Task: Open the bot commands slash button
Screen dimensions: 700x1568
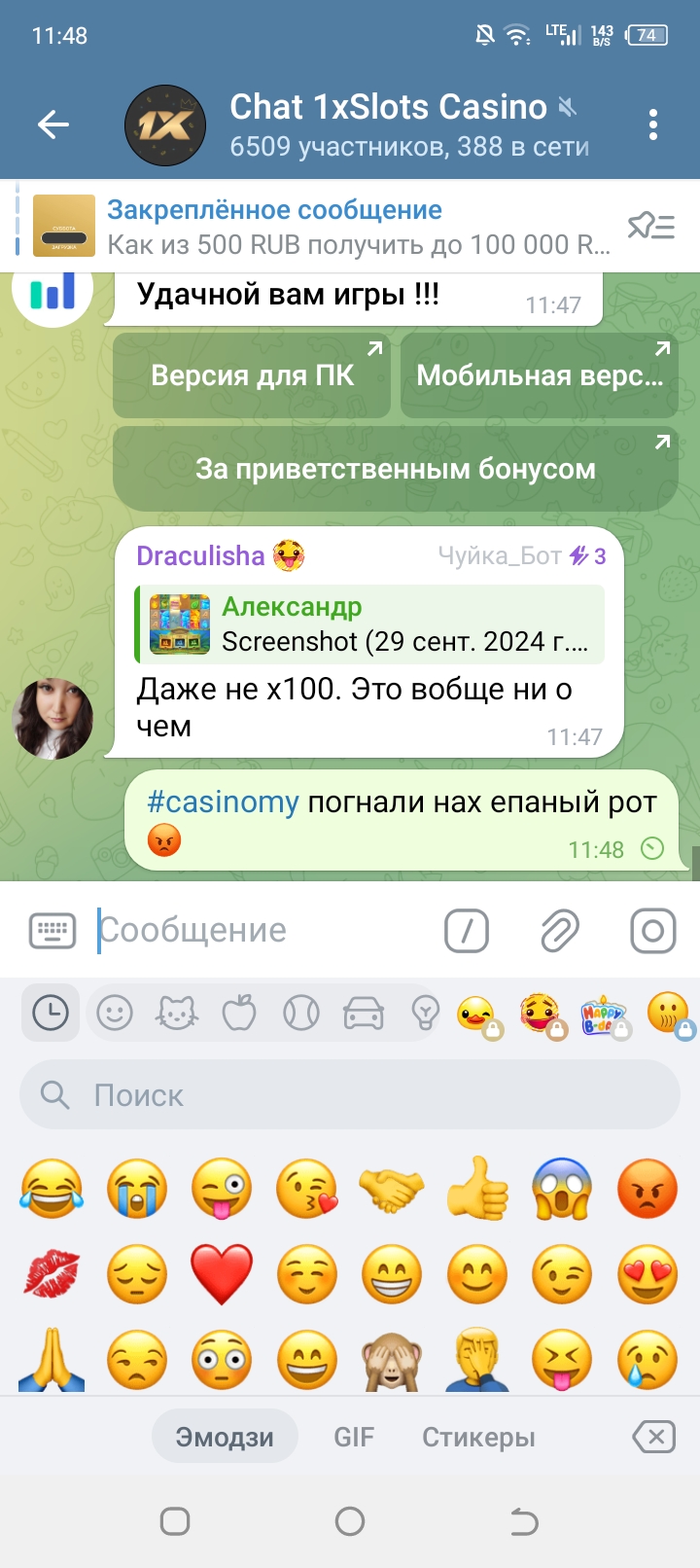Action: pyautogui.click(x=467, y=931)
